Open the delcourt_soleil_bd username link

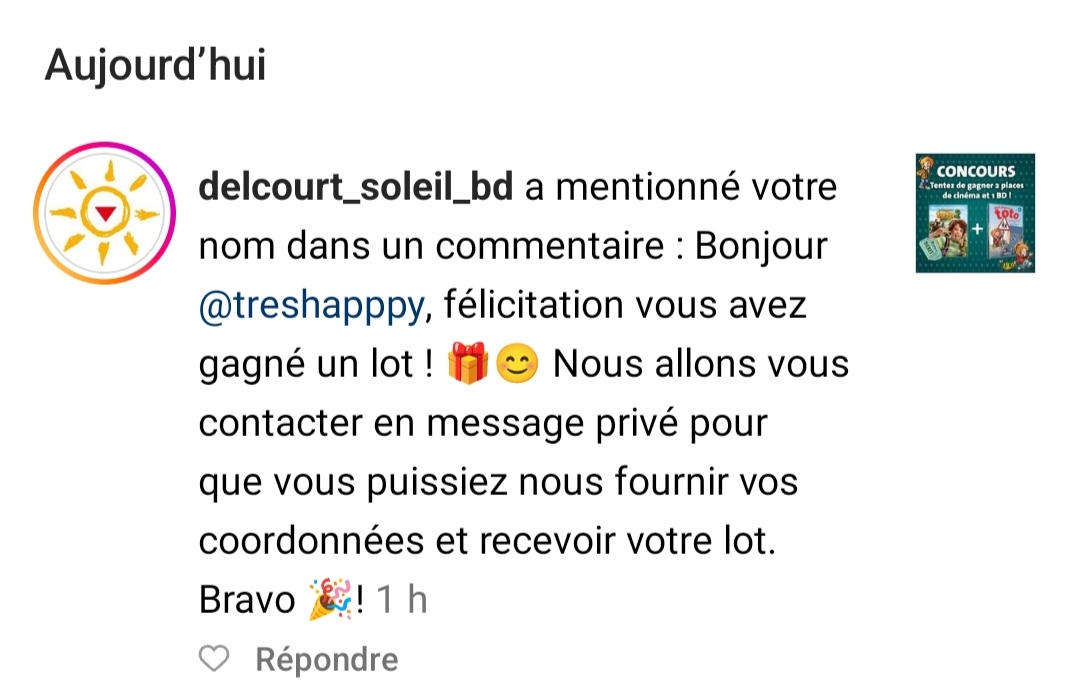(357, 187)
